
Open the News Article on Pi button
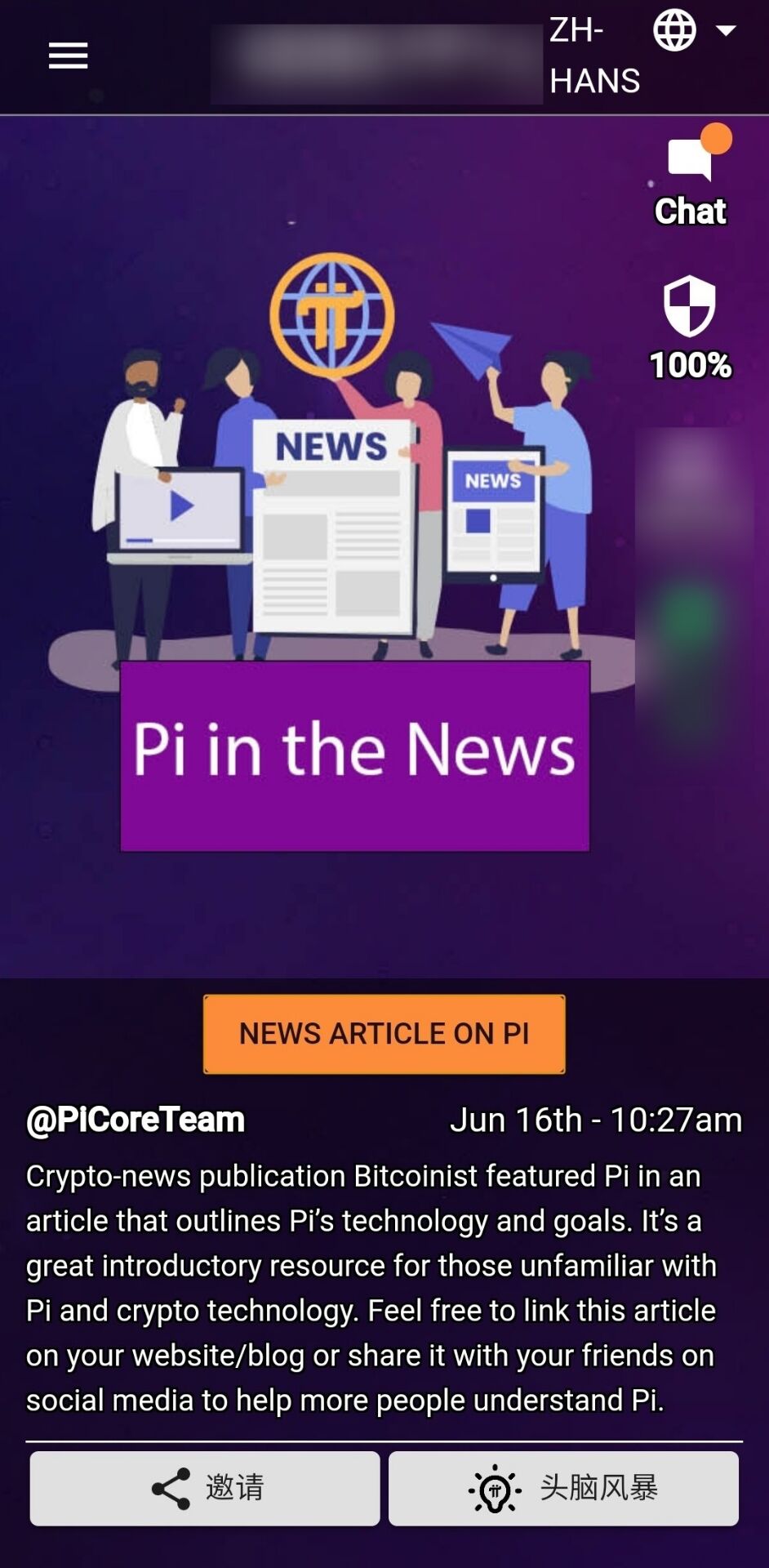click(384, 1034)
